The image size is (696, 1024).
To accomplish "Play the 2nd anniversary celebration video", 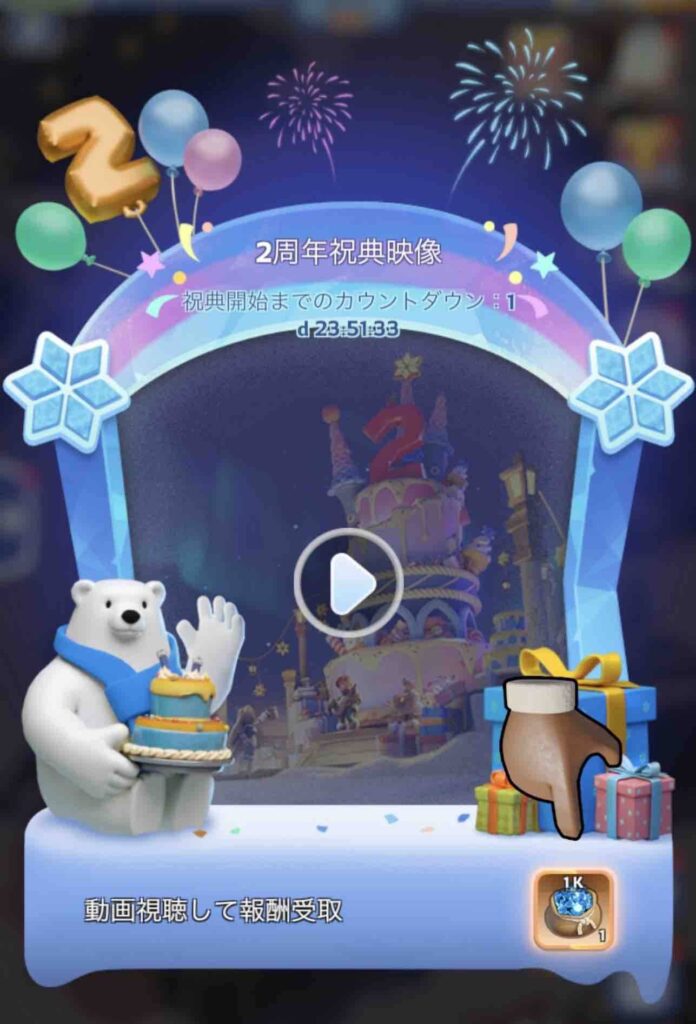I will (348, 582).
